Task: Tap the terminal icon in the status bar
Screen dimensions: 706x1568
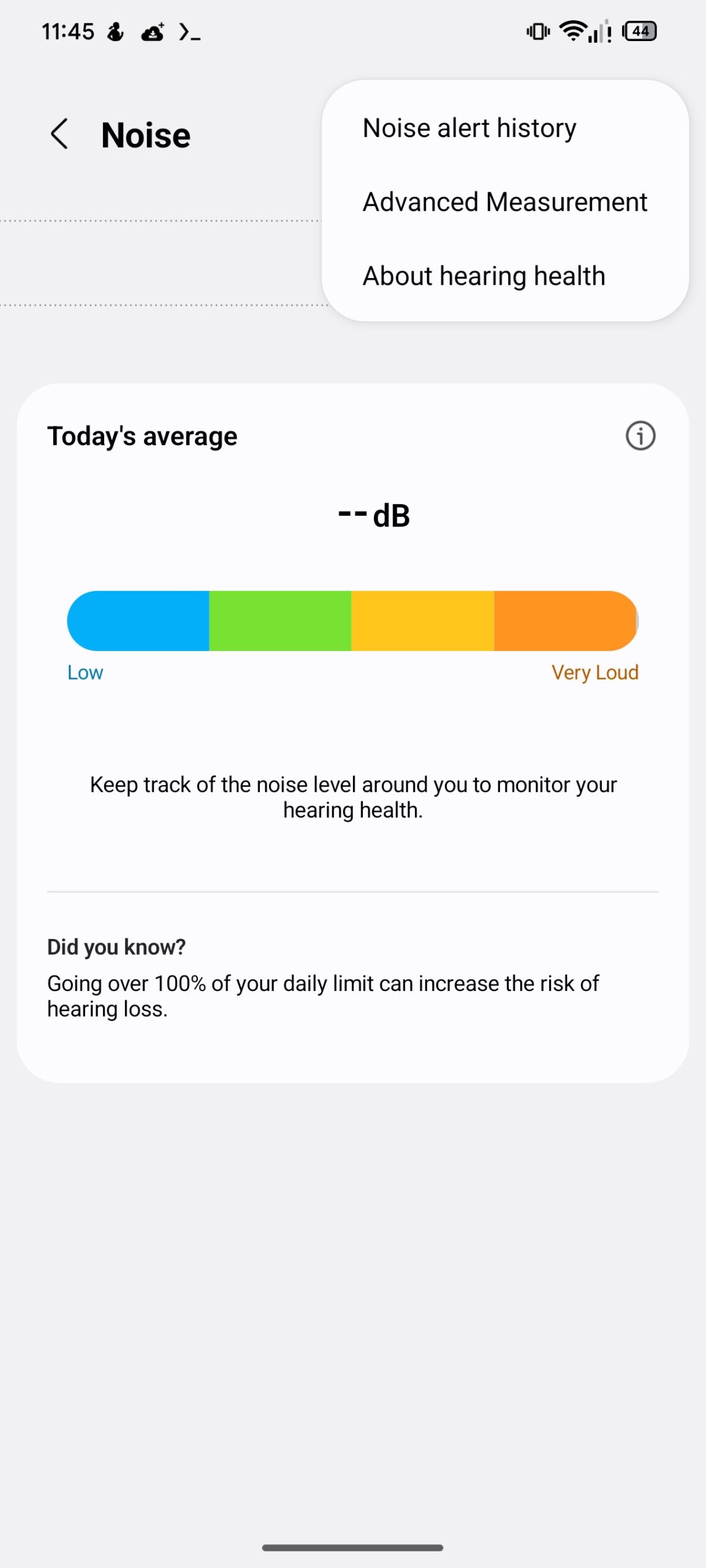Action: pyautogui.click(x=188, y=32)
